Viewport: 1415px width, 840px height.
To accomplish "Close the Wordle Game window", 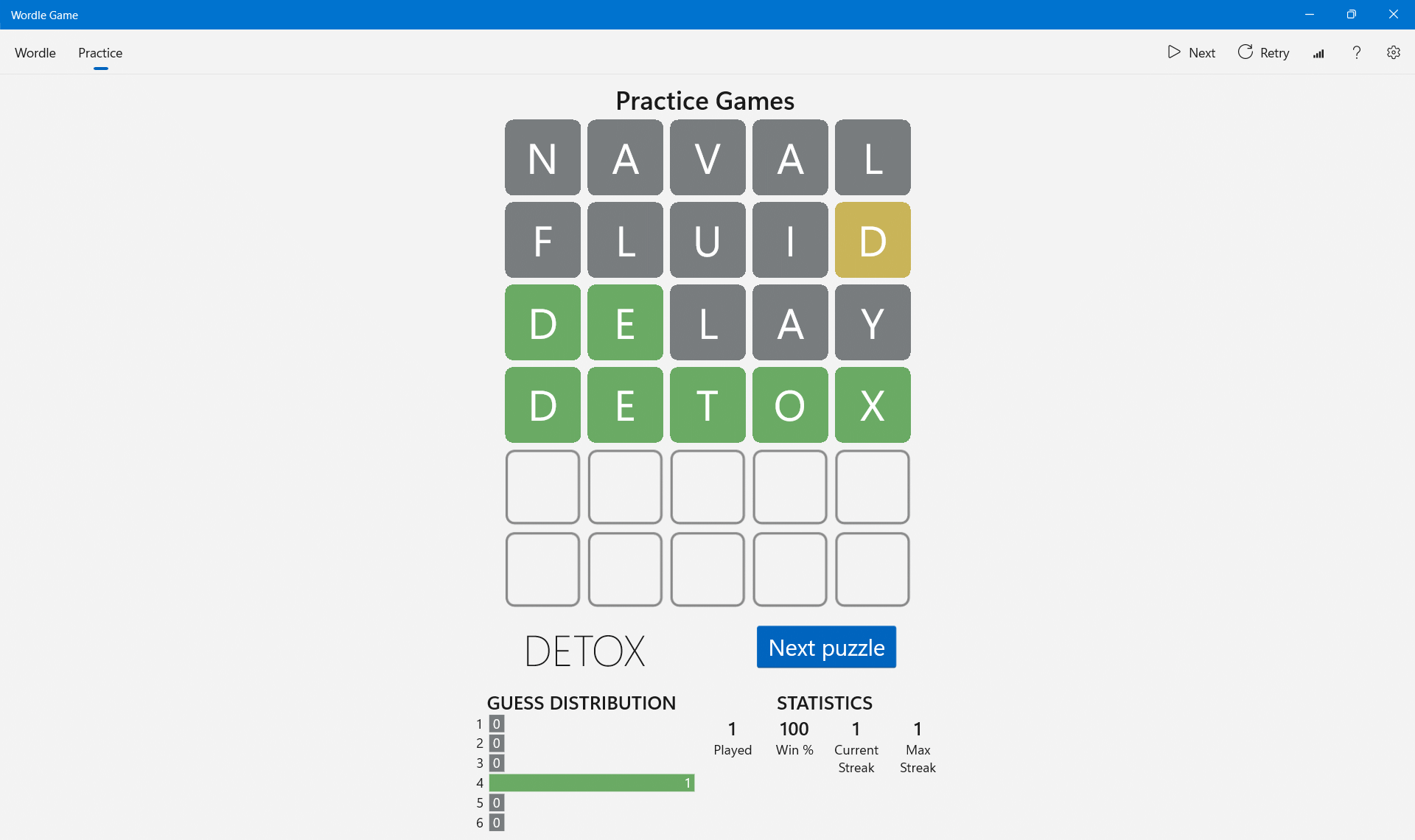I will click(1393, 14).
